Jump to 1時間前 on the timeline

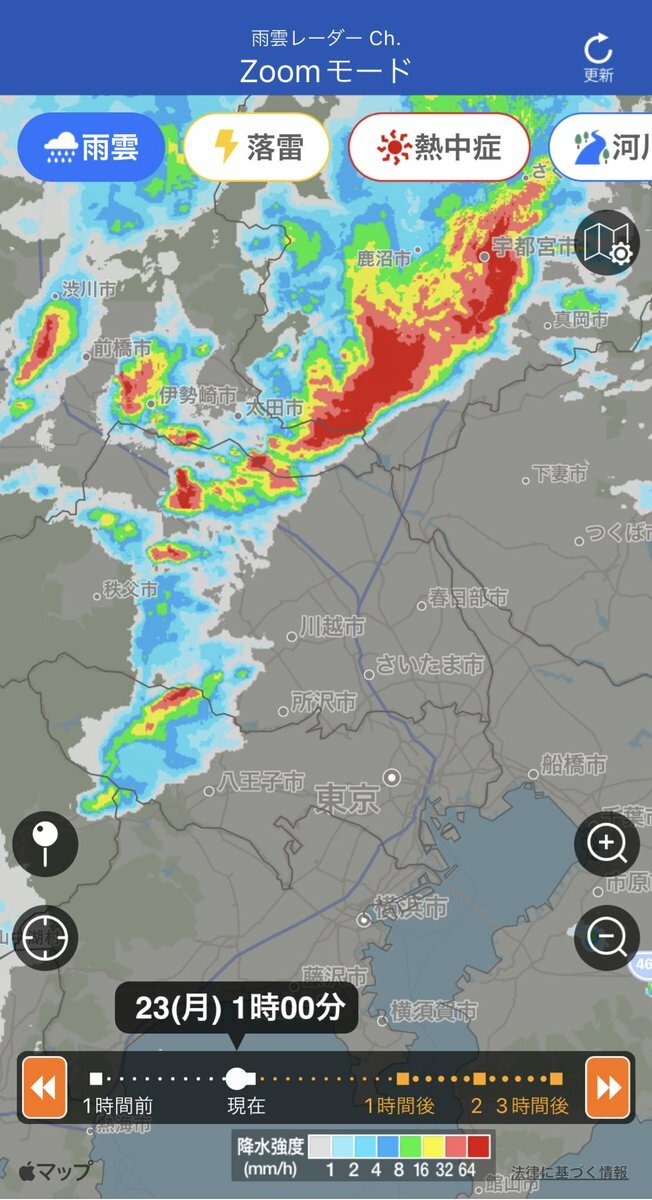point(96,1078)
